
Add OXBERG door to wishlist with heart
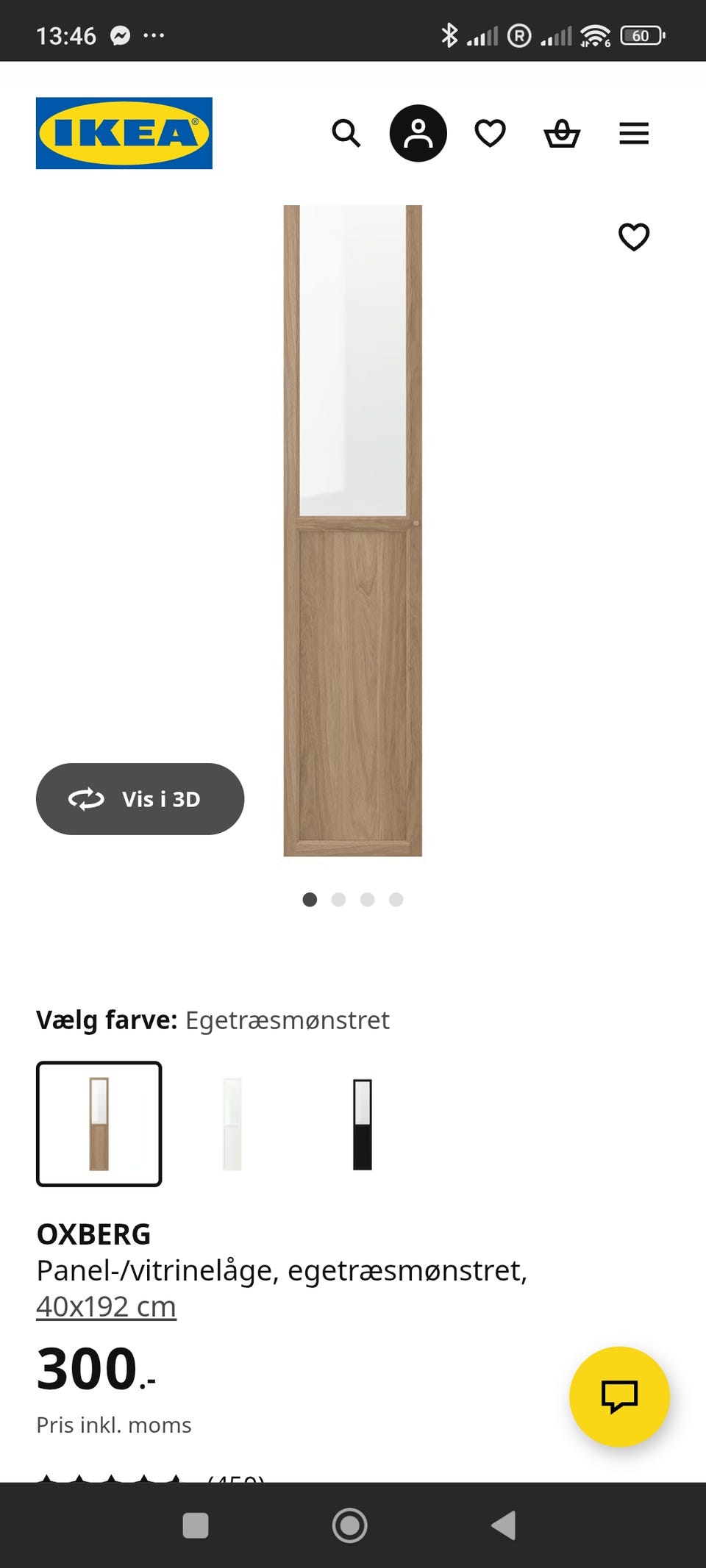click(634, 237)
